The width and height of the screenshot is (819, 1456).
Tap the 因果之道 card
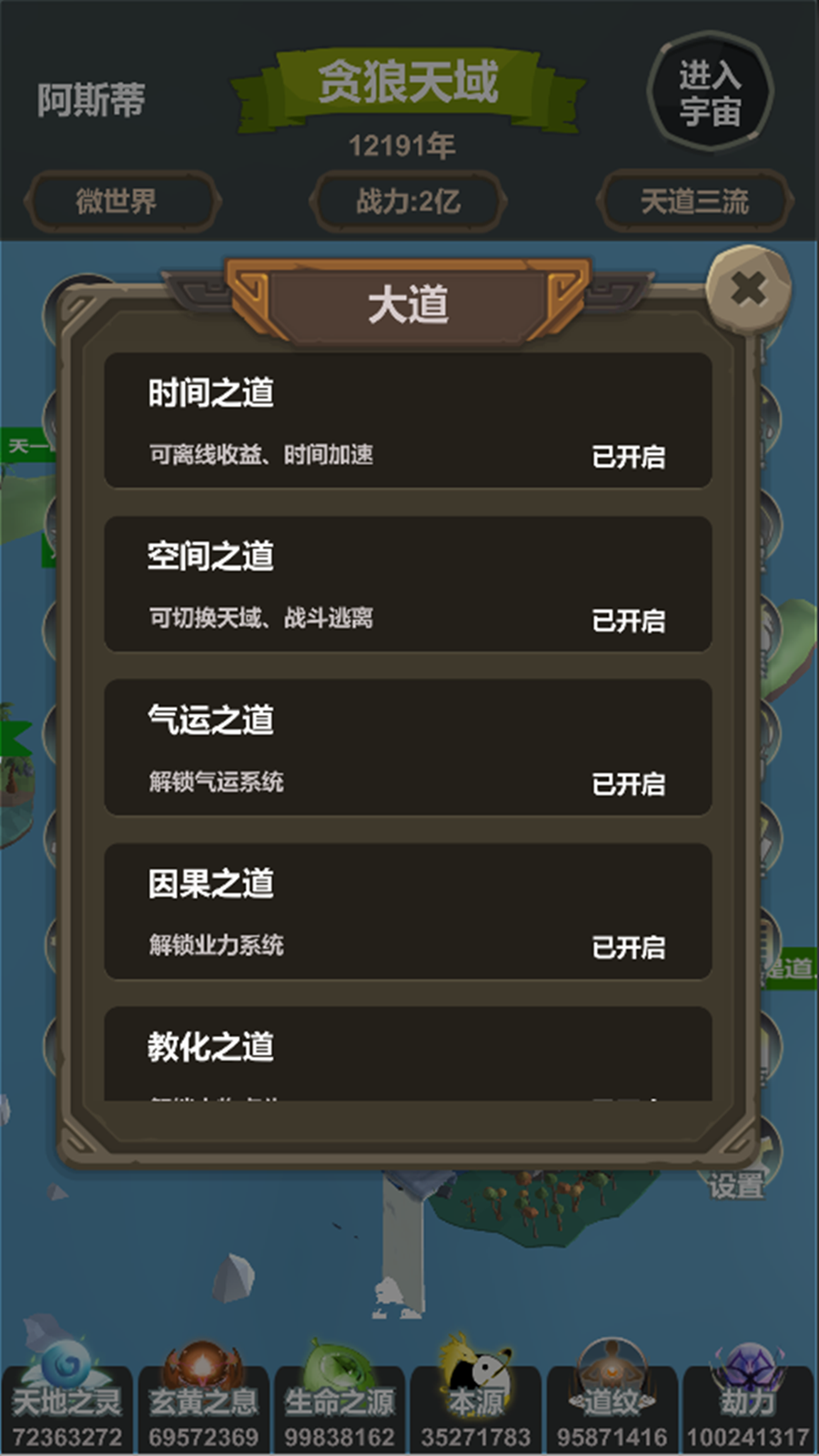[x=408, y=911]
